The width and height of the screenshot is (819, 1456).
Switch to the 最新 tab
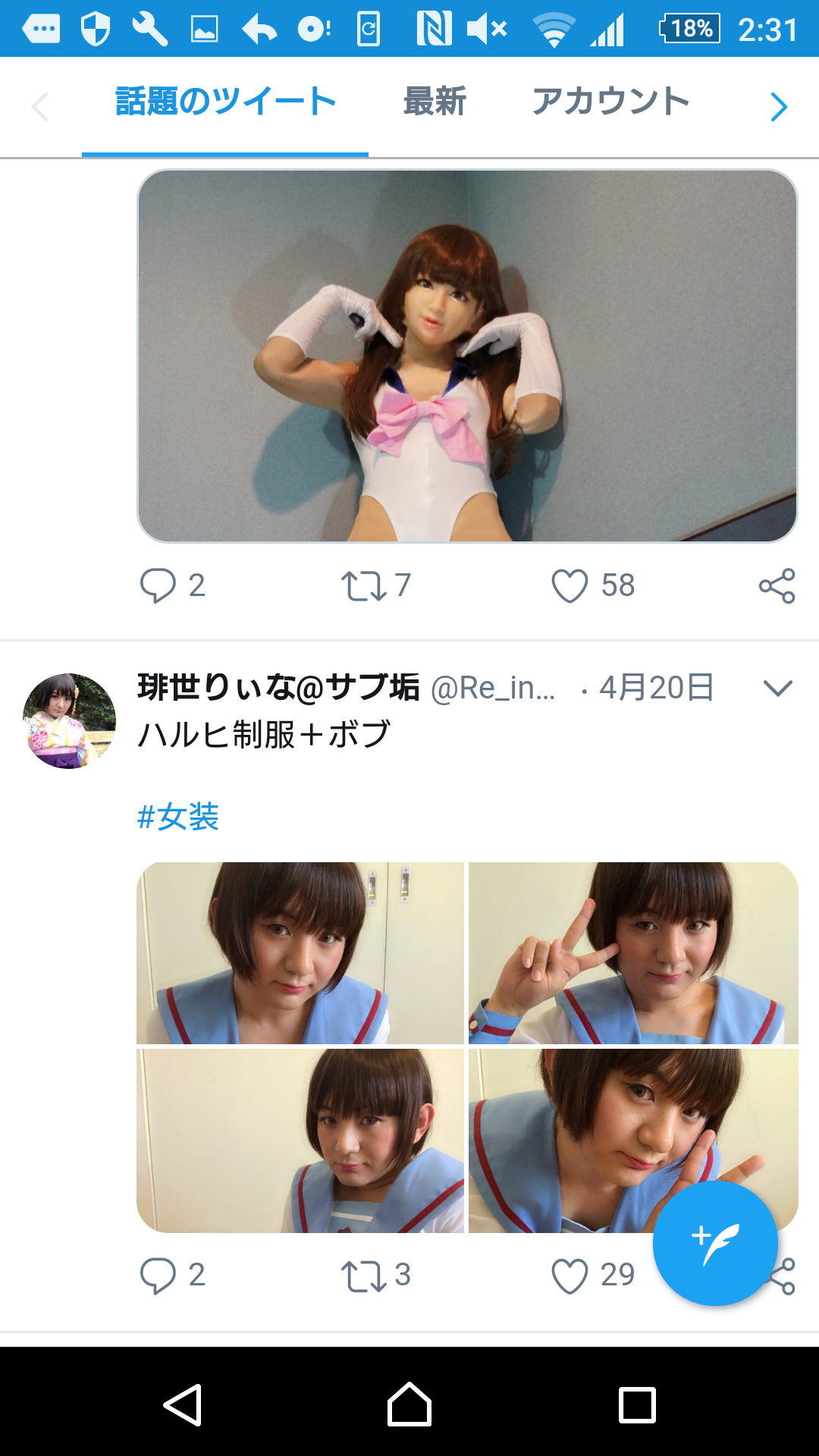[x=435, y=102]
